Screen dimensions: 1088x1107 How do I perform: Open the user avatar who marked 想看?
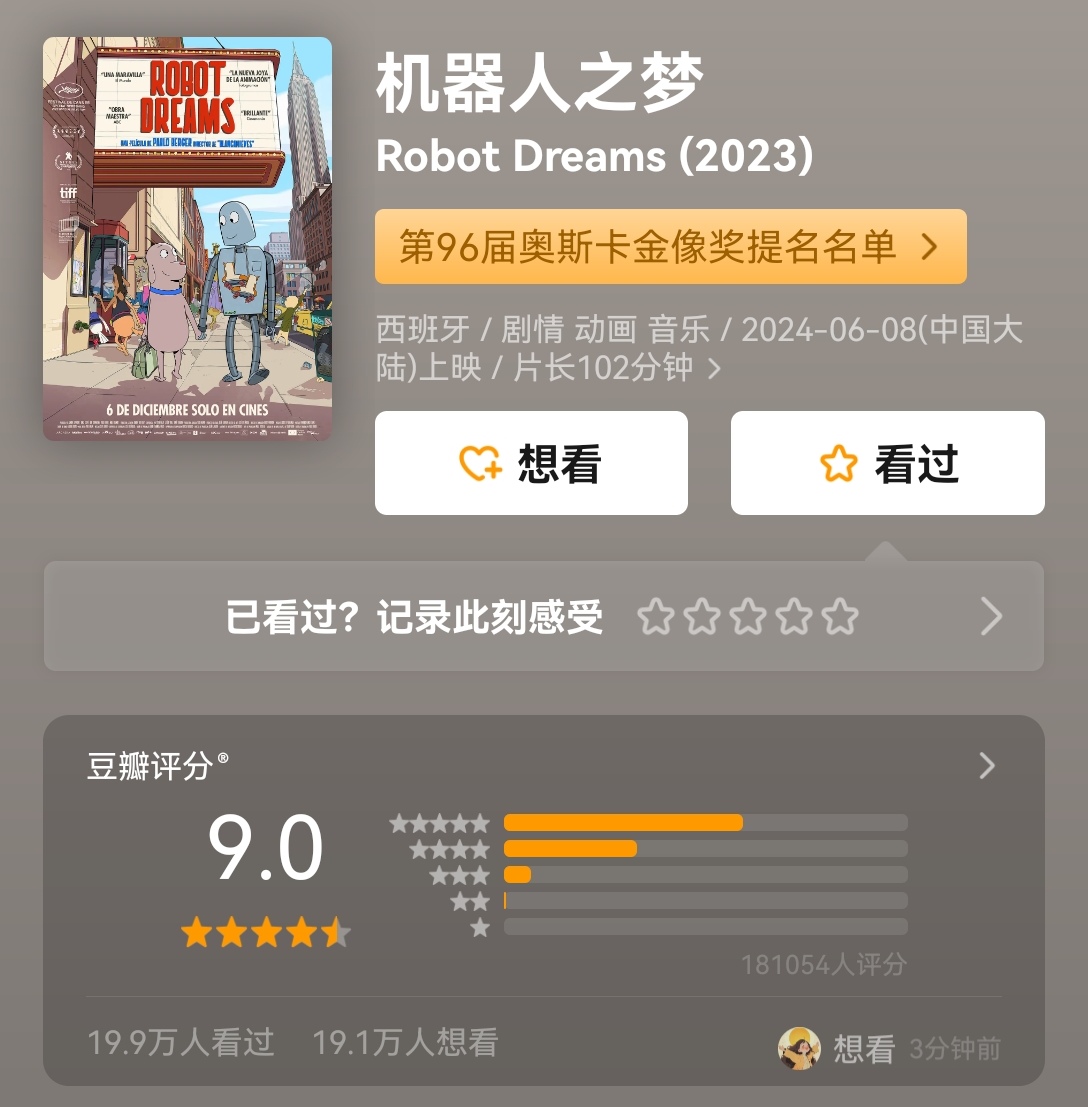pyautogui.click(x=799, y=1048)
